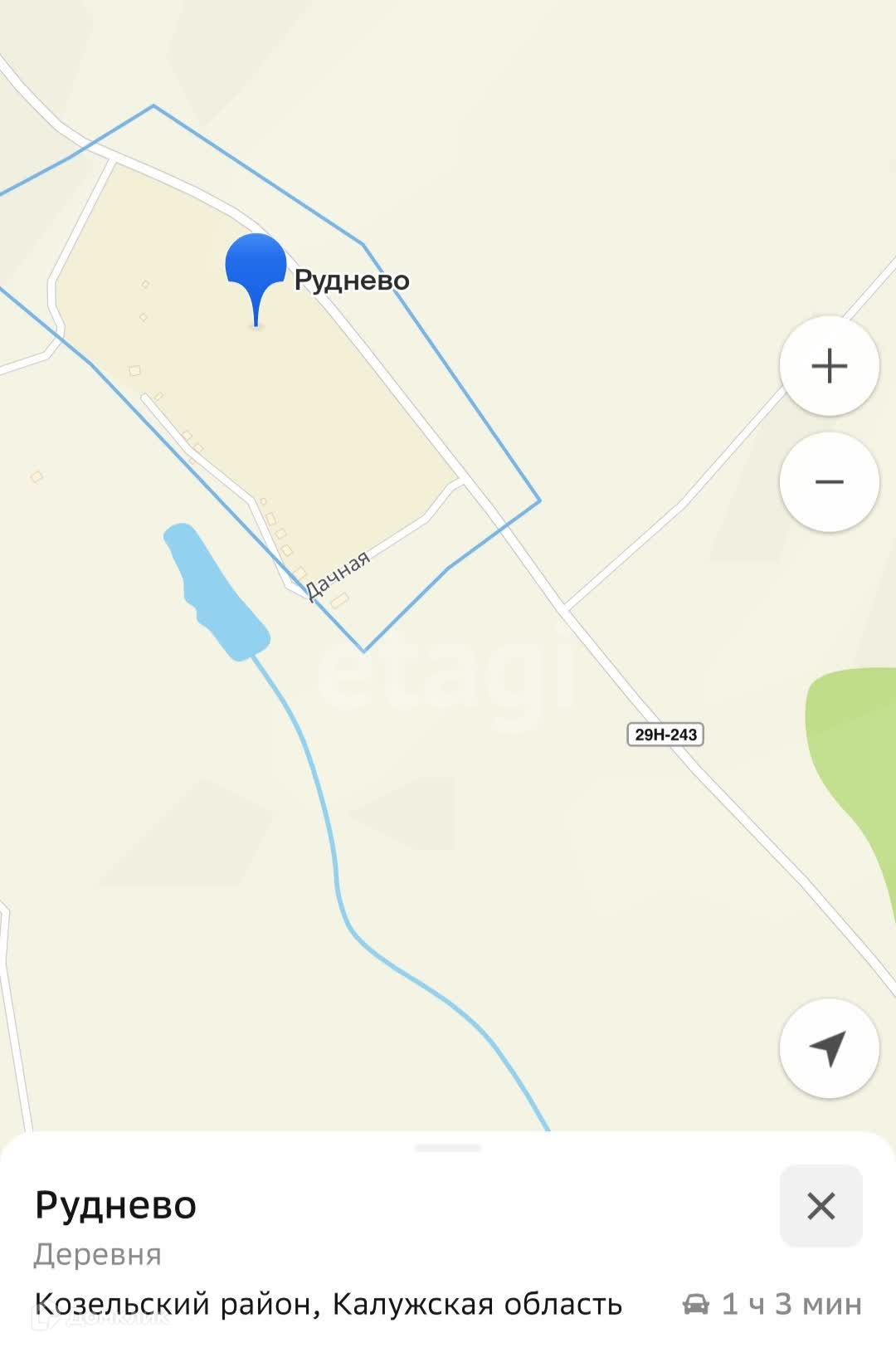Zoom out on the map
The image size is (896, 1352).
(x=829, y=481)
